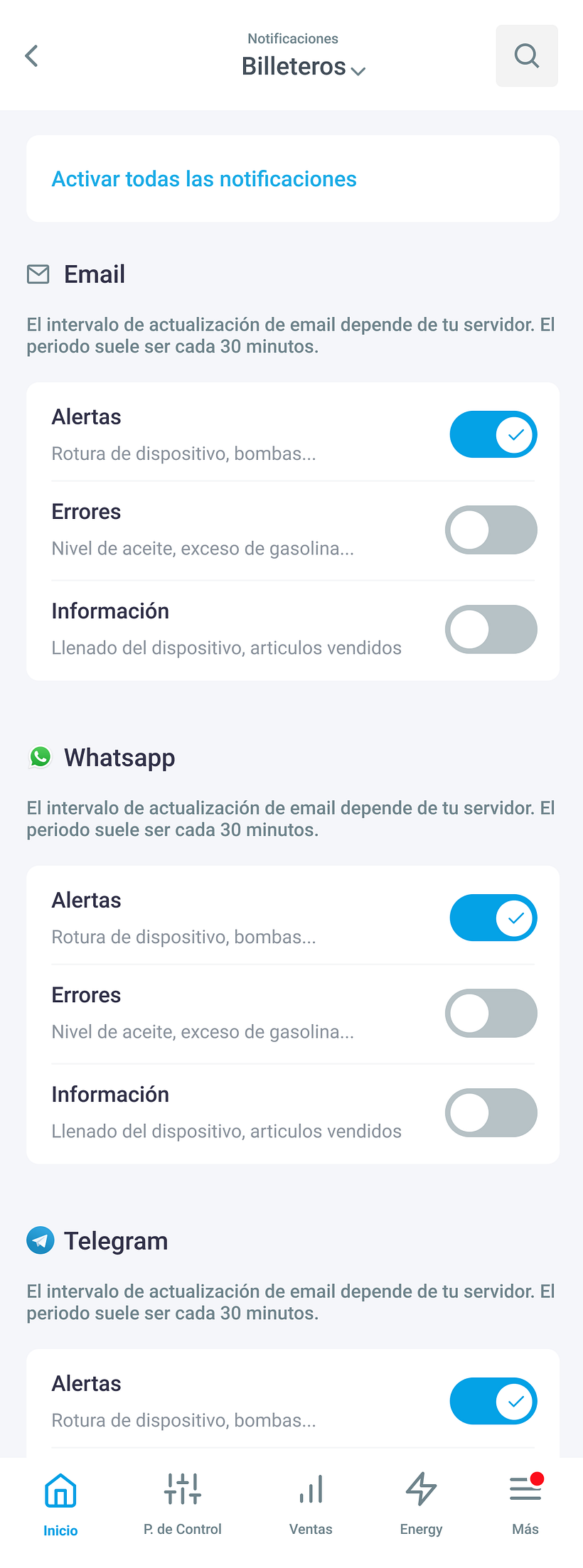Viewport: 583px width, 1568px height.
Task: Go back with the top-left arrow
Action: pyautogui.click(x=31, y=56)
